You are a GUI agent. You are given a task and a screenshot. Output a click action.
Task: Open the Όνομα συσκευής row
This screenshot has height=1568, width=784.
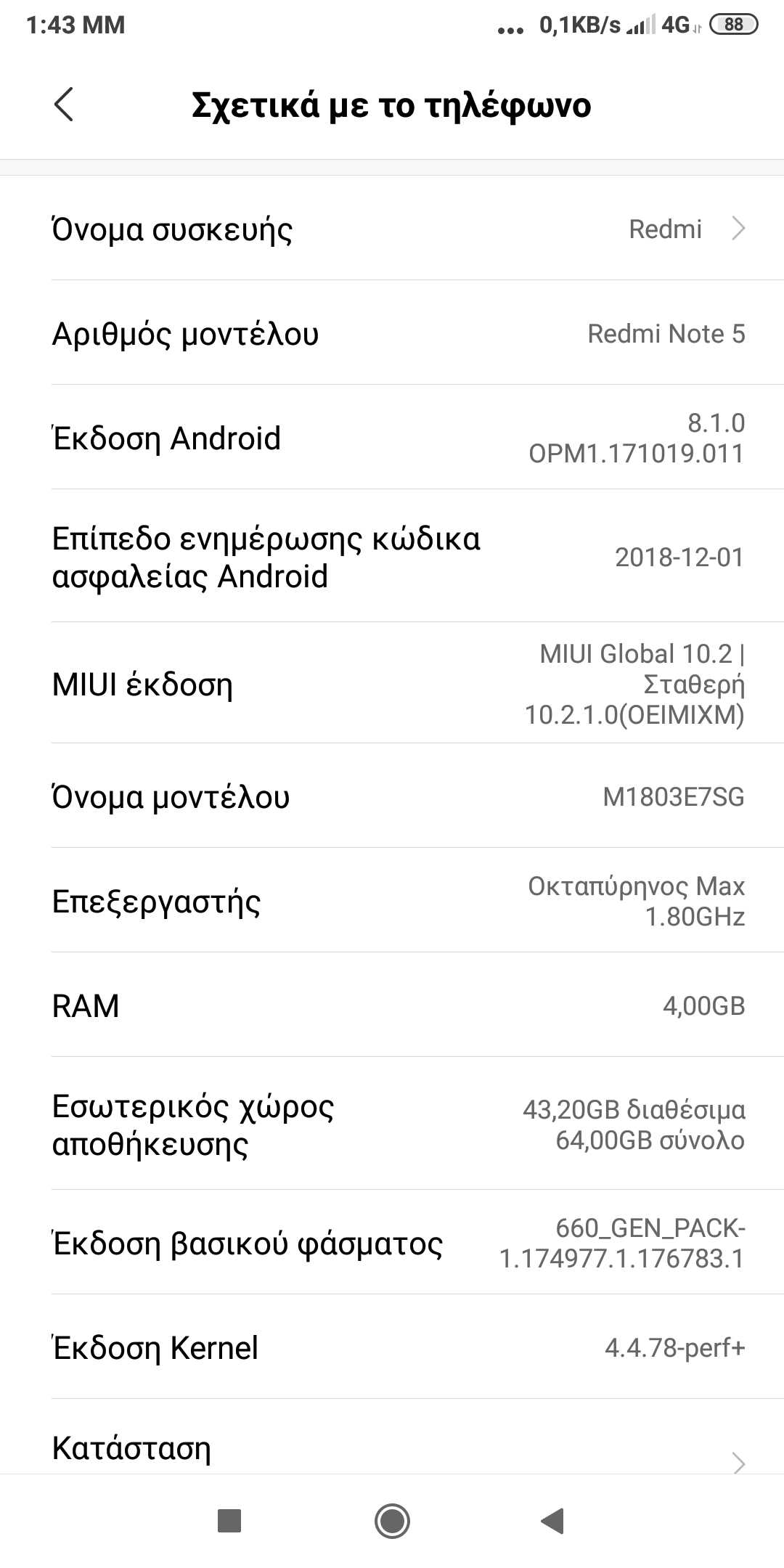point(392,229)
